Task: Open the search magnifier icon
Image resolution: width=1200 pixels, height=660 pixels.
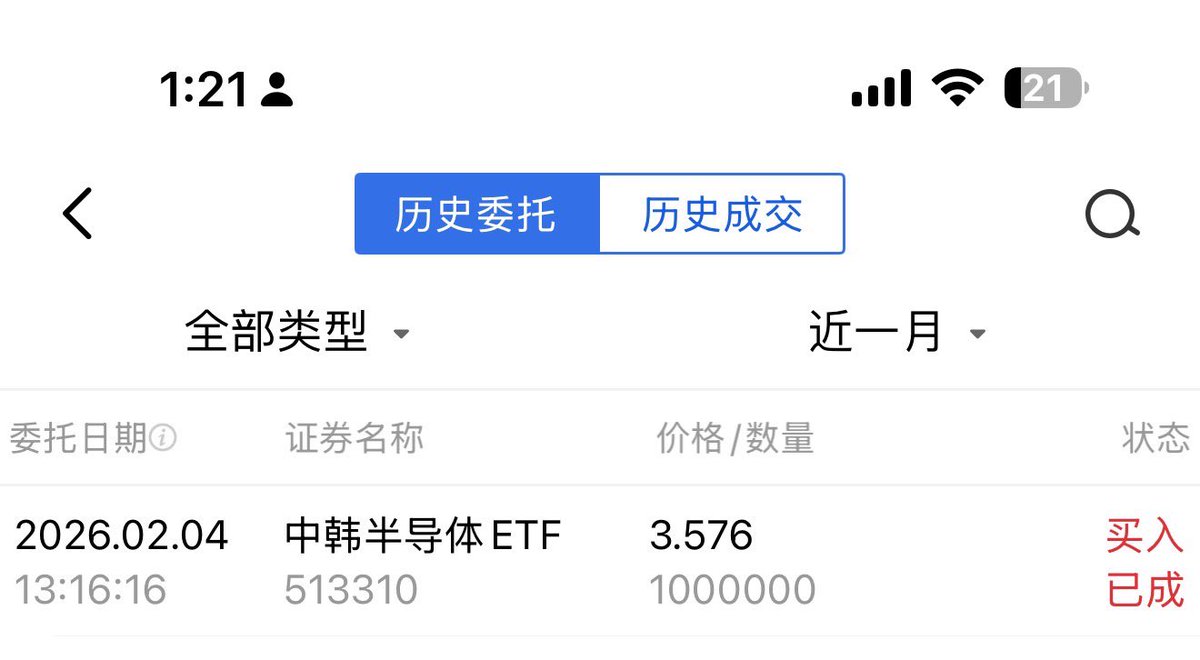Action: click(x=1112, y=214)
